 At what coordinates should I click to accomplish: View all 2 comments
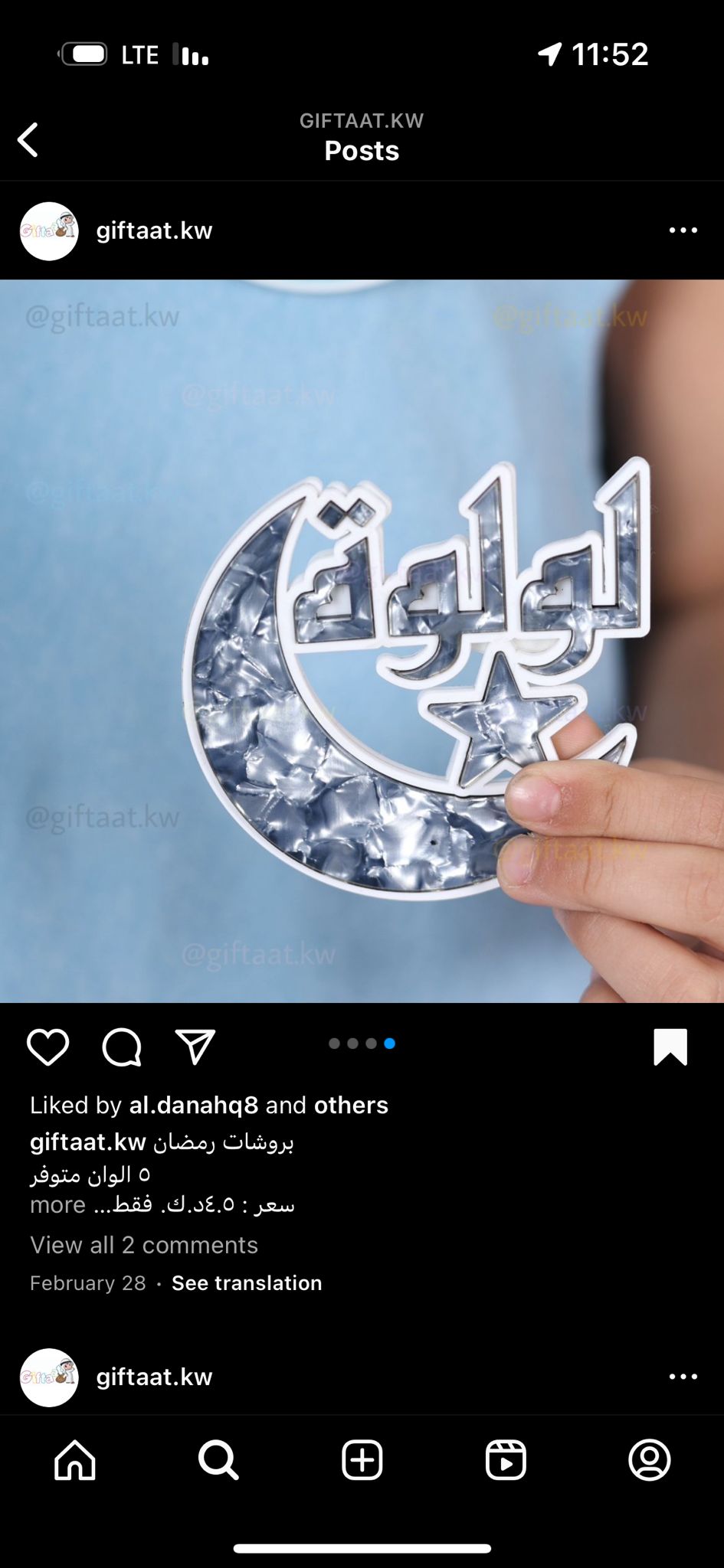click(x=144, y=1245)
